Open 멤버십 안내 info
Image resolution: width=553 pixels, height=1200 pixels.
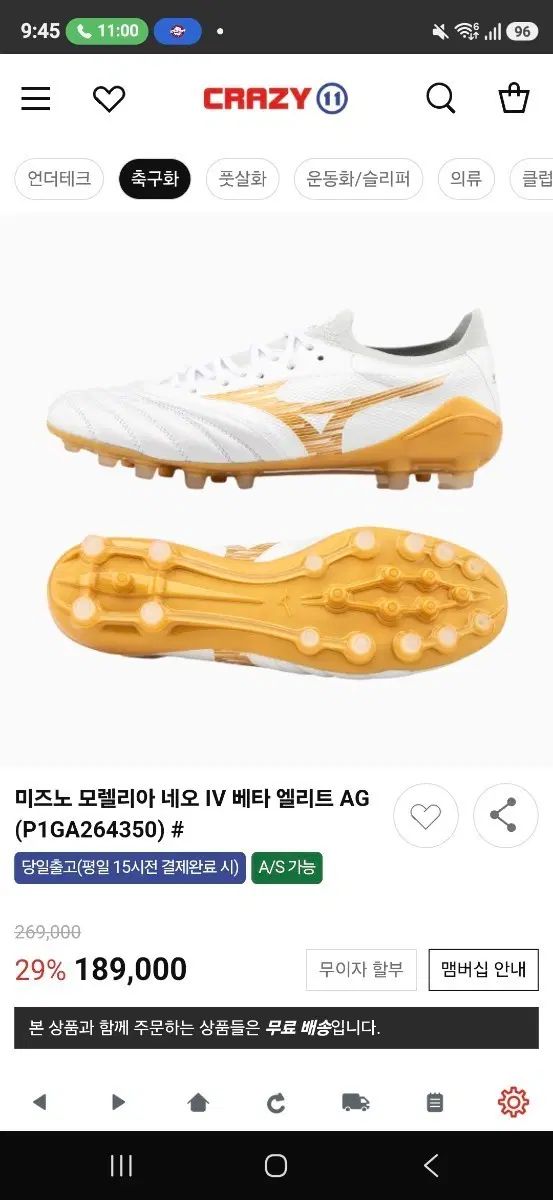click(484, 969)
